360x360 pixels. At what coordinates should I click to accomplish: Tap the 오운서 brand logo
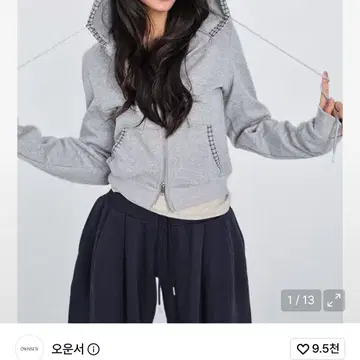tap(30, 348)
